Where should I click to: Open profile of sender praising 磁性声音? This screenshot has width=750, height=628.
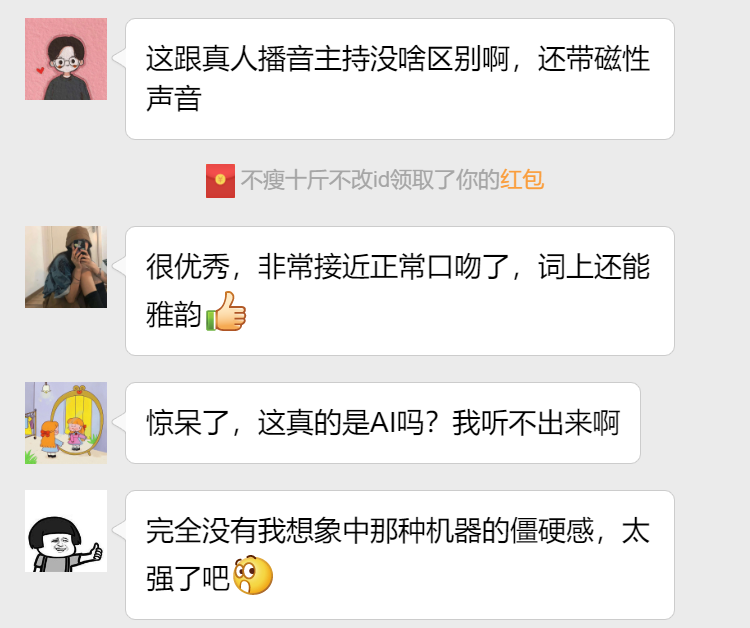[66, 59]
